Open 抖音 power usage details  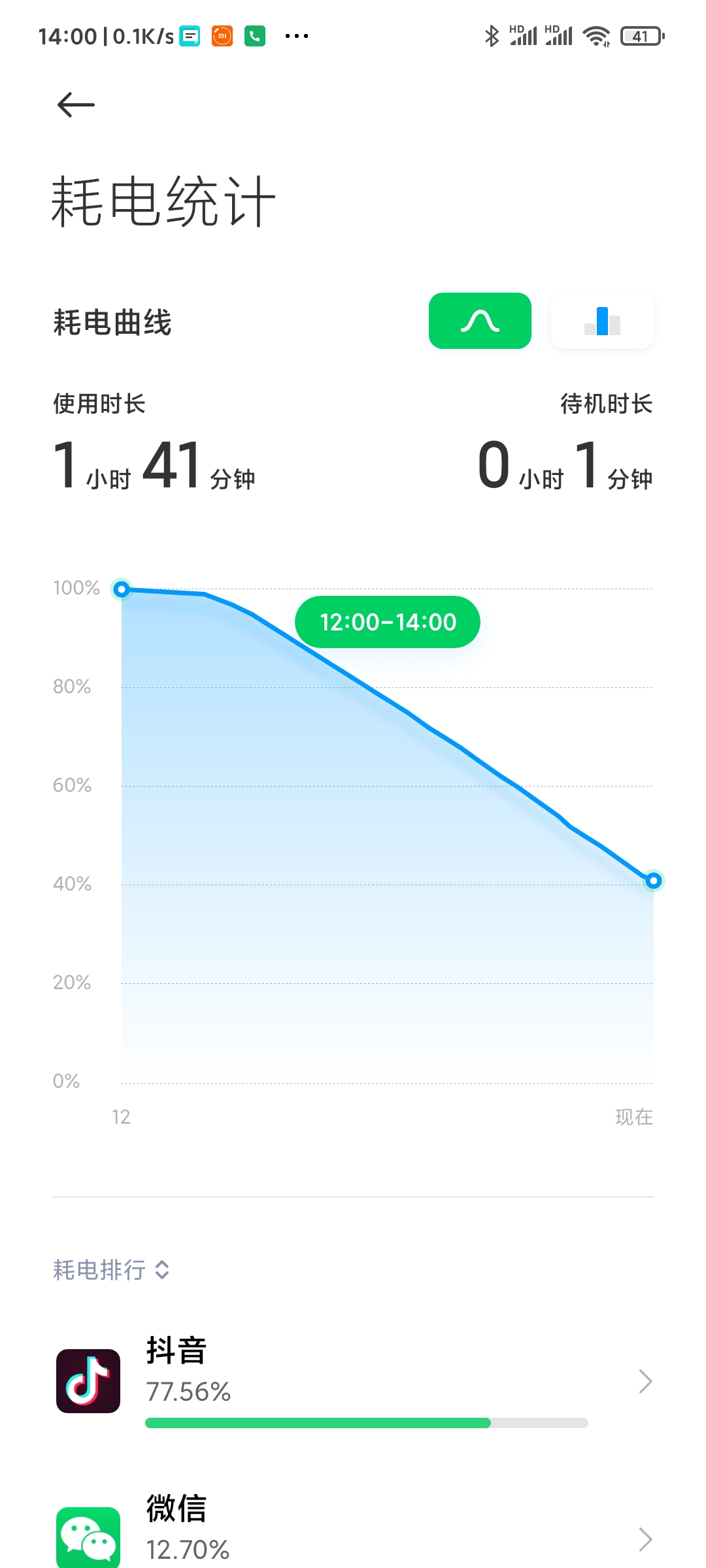pyautogui.click(x=353, y=1381)
